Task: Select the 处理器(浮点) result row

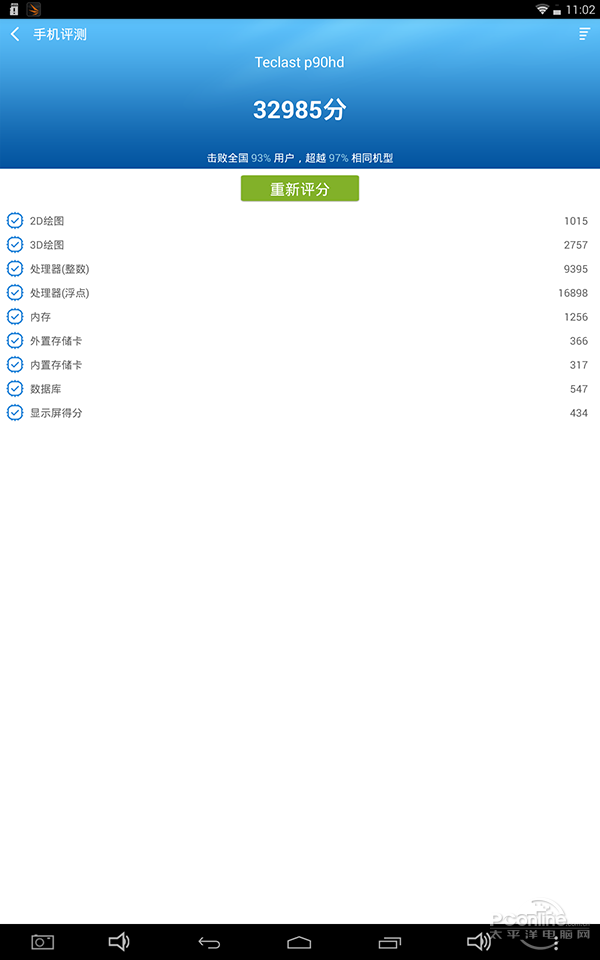Action: 300,293
